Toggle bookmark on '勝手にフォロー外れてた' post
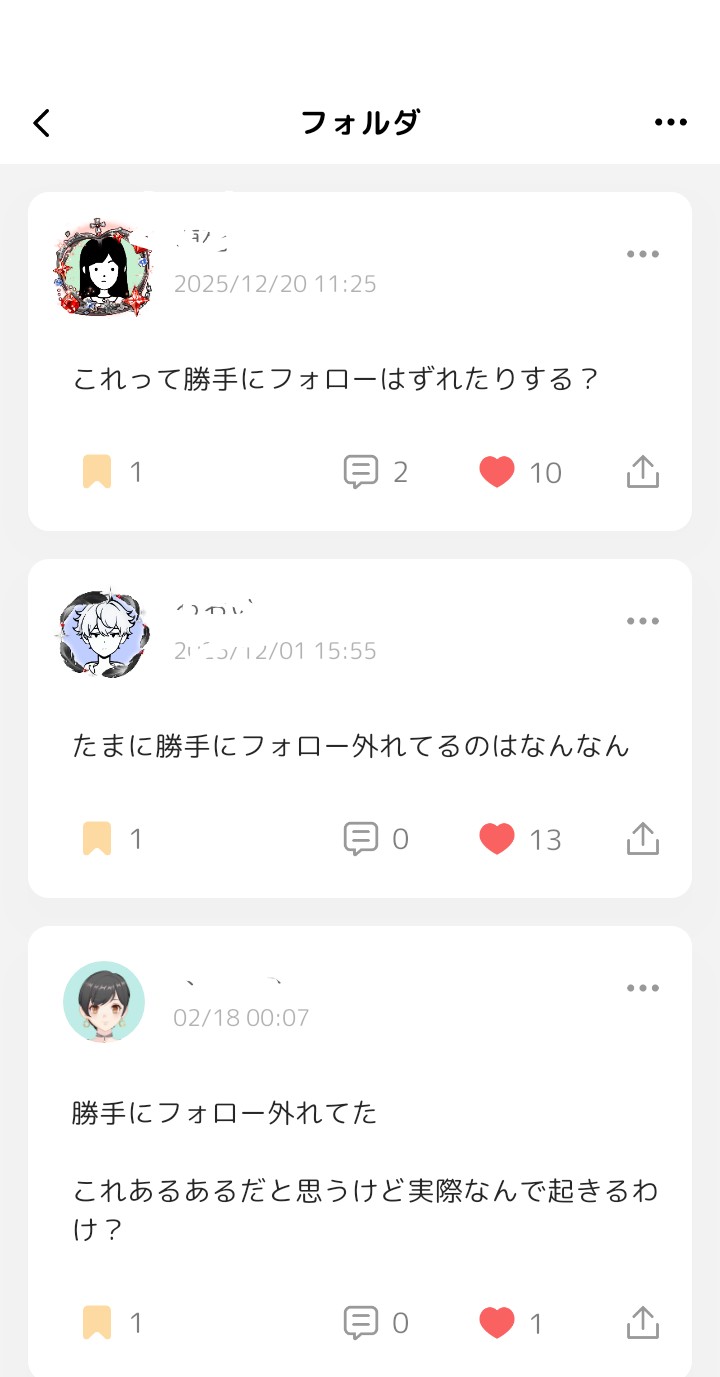 coord(97,1323)
